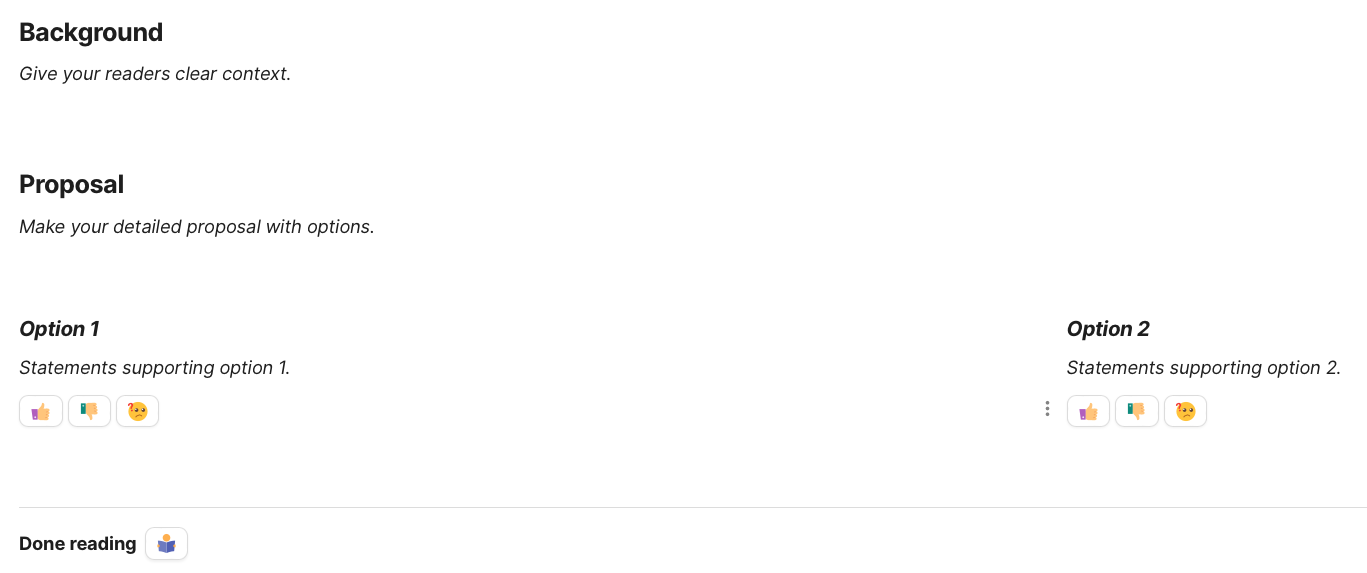React with thinking face on Option 2

pyautogui.click(x=1185, y=411)
